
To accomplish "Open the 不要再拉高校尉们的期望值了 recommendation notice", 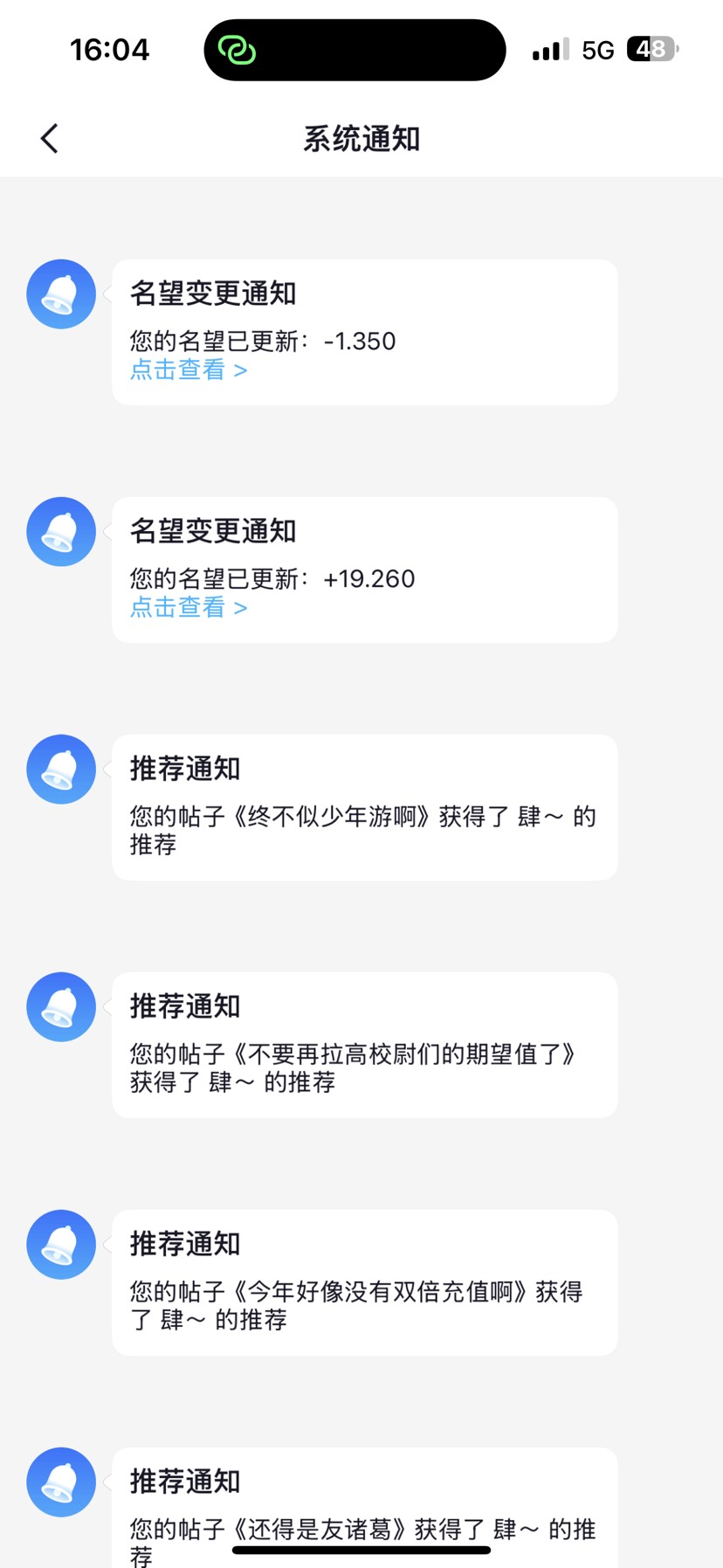I will (x=364, y=1045).
